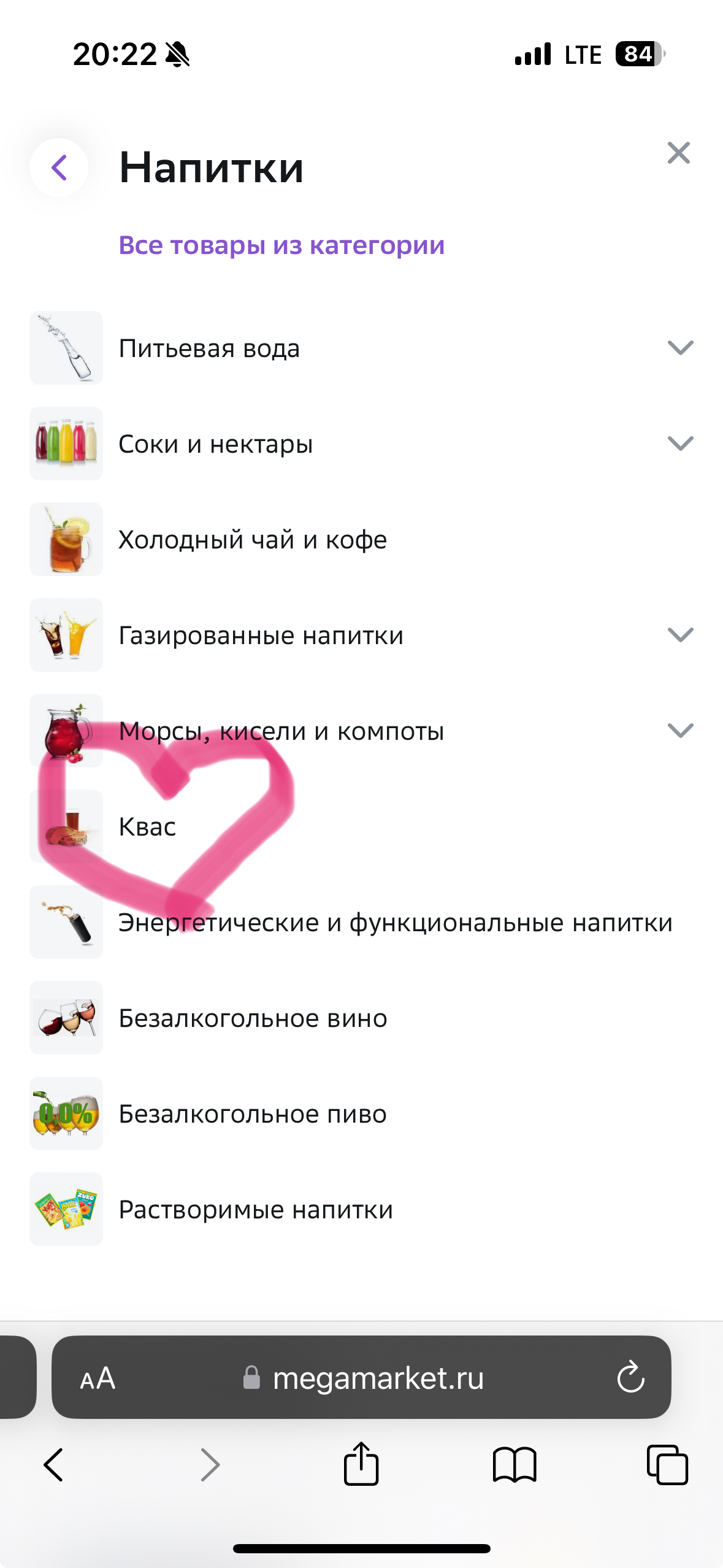
Task: Close the category menu
Action: coord(678,153)
